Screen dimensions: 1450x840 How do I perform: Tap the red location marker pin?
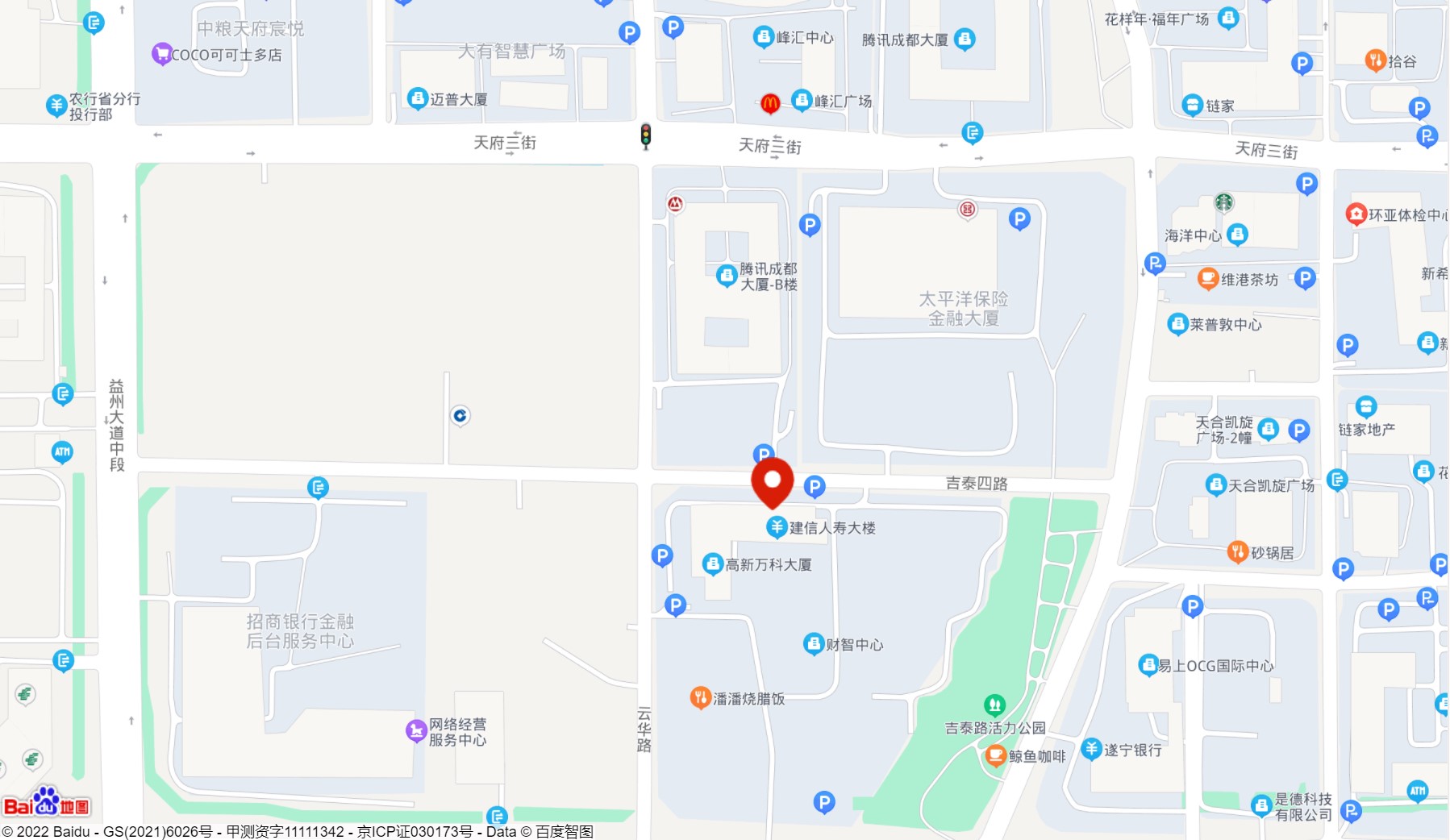(772, 481)
